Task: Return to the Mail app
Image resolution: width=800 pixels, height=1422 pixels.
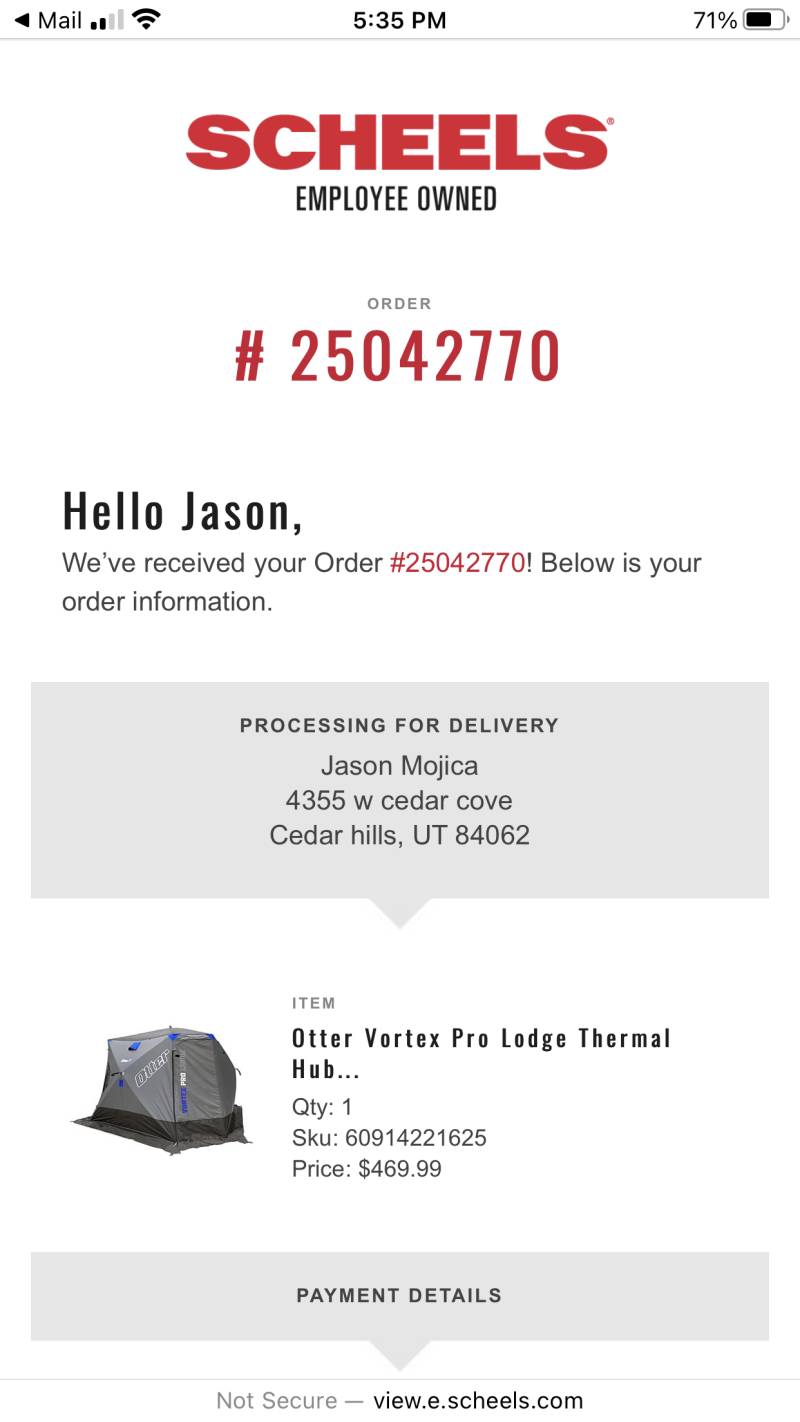Action: pyautogui.click(x=47, y=20)
